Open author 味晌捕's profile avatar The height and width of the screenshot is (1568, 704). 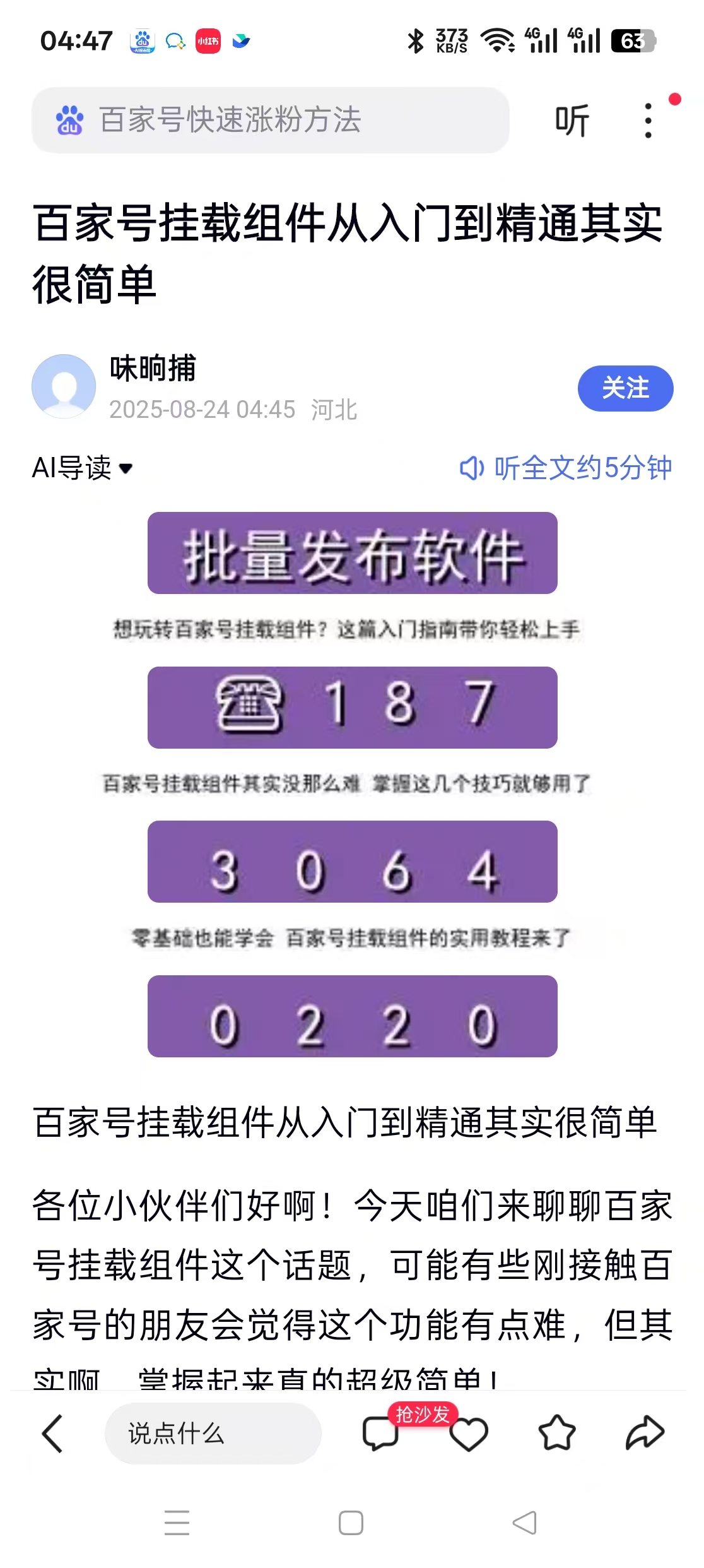point(64,386)
